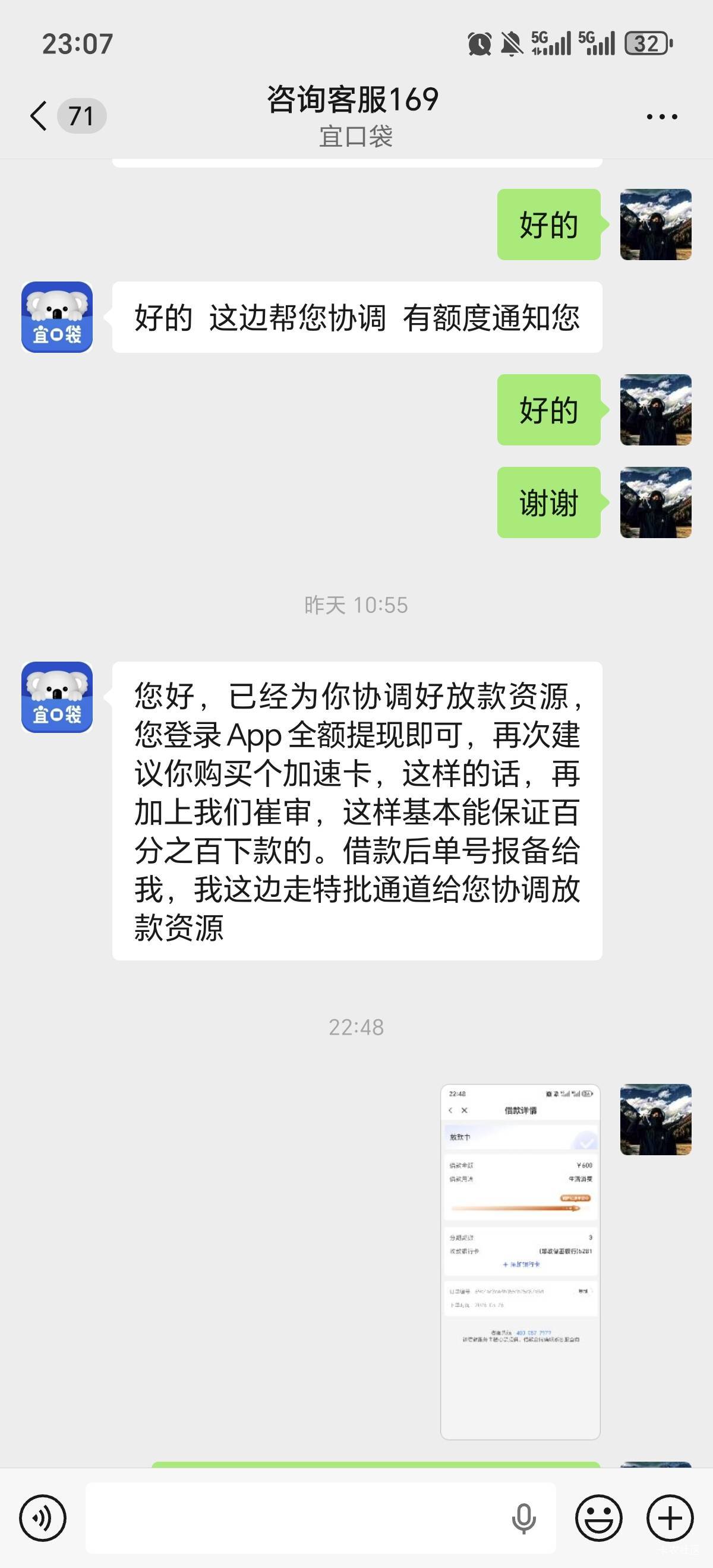Open my avatar next to 谢谢 message
Image resolution: width=713 pixels, height=1568 pixels.
coord(655,502)
